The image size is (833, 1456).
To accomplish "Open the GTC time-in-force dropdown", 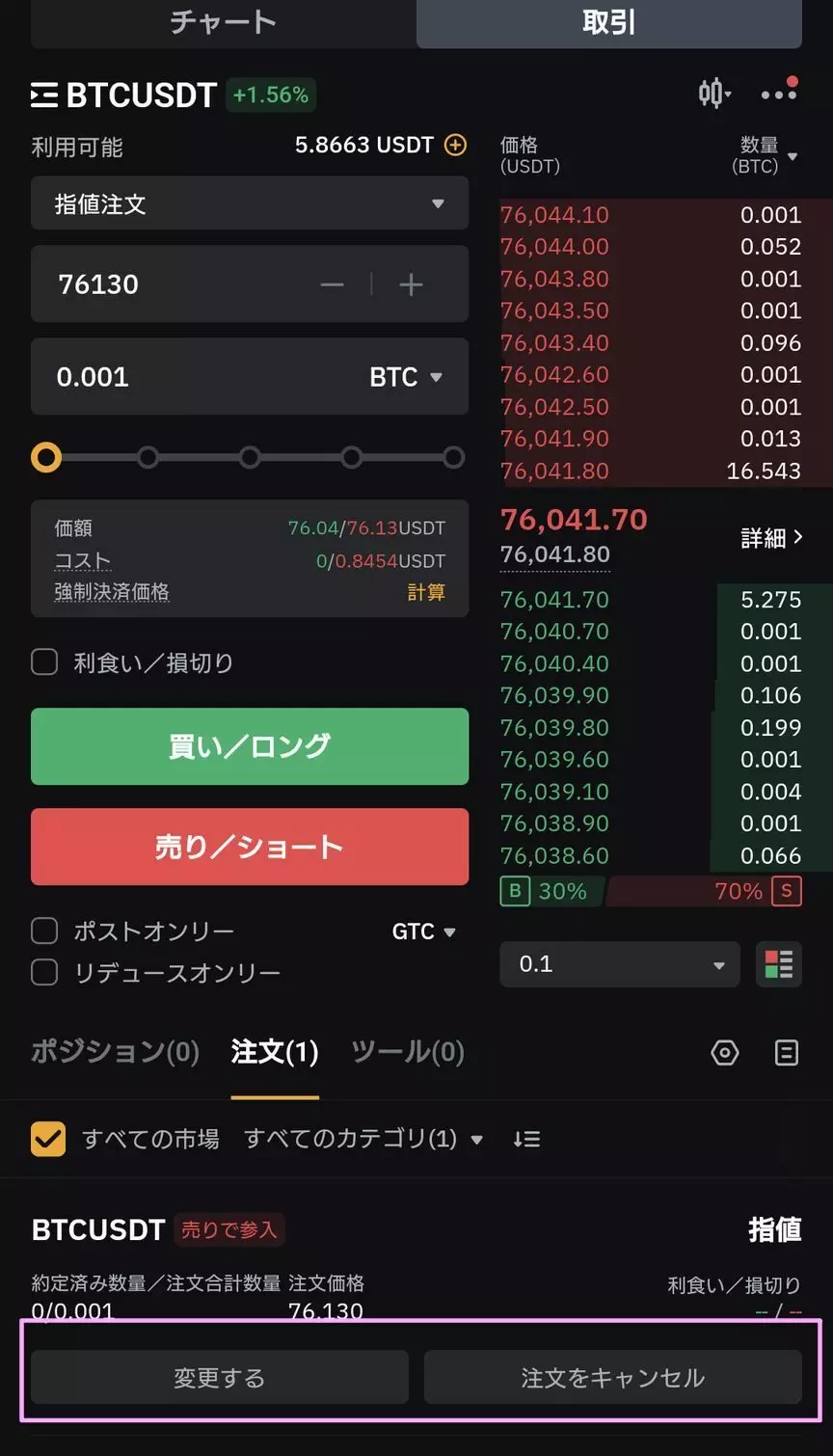I will [424, 931].
